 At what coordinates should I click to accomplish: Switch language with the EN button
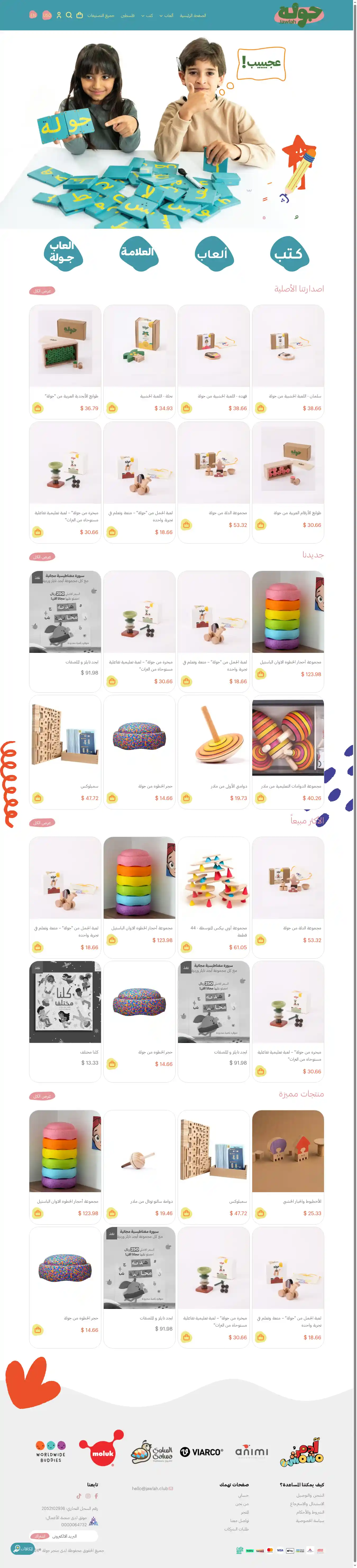[x=33, y=15]
